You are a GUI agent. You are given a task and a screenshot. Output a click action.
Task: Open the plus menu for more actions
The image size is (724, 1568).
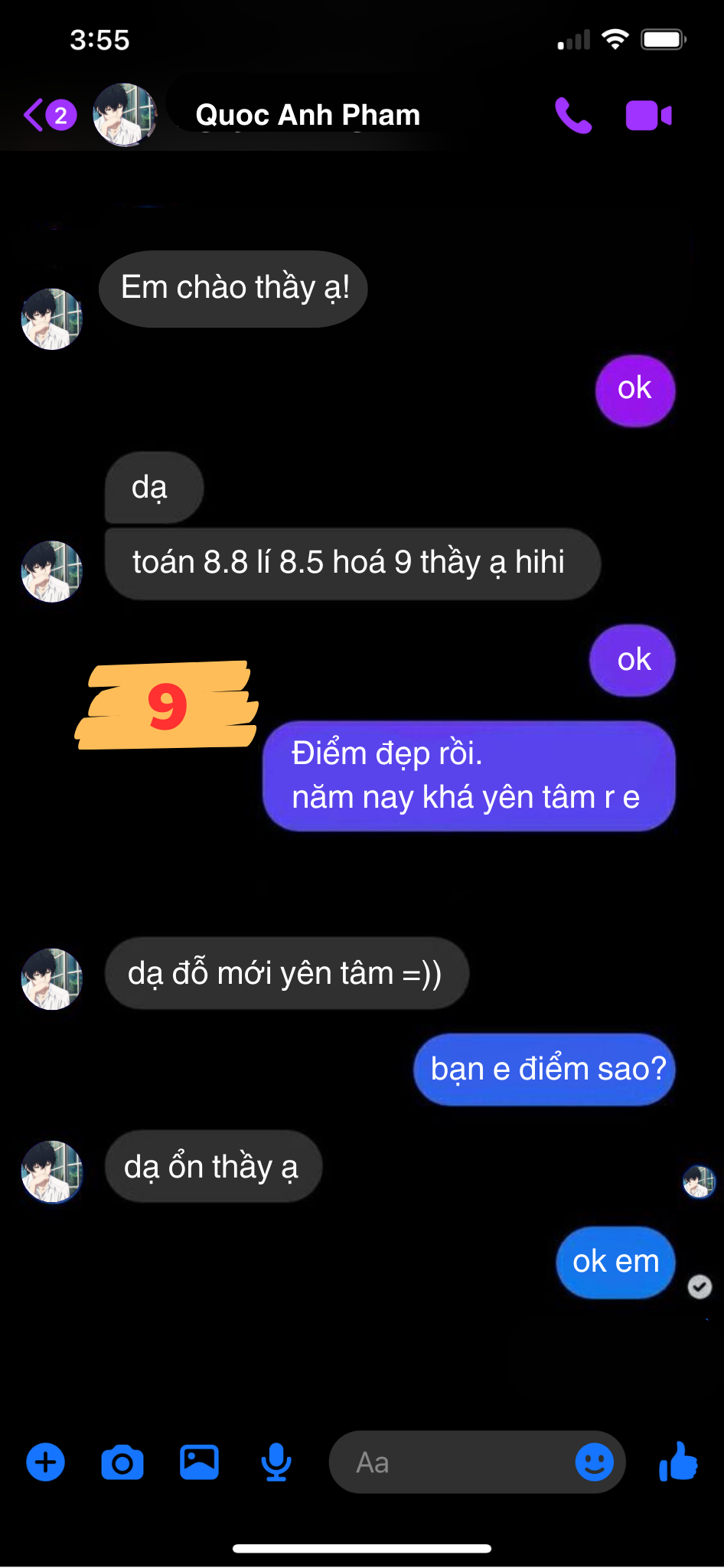(x=46, y=1462)
